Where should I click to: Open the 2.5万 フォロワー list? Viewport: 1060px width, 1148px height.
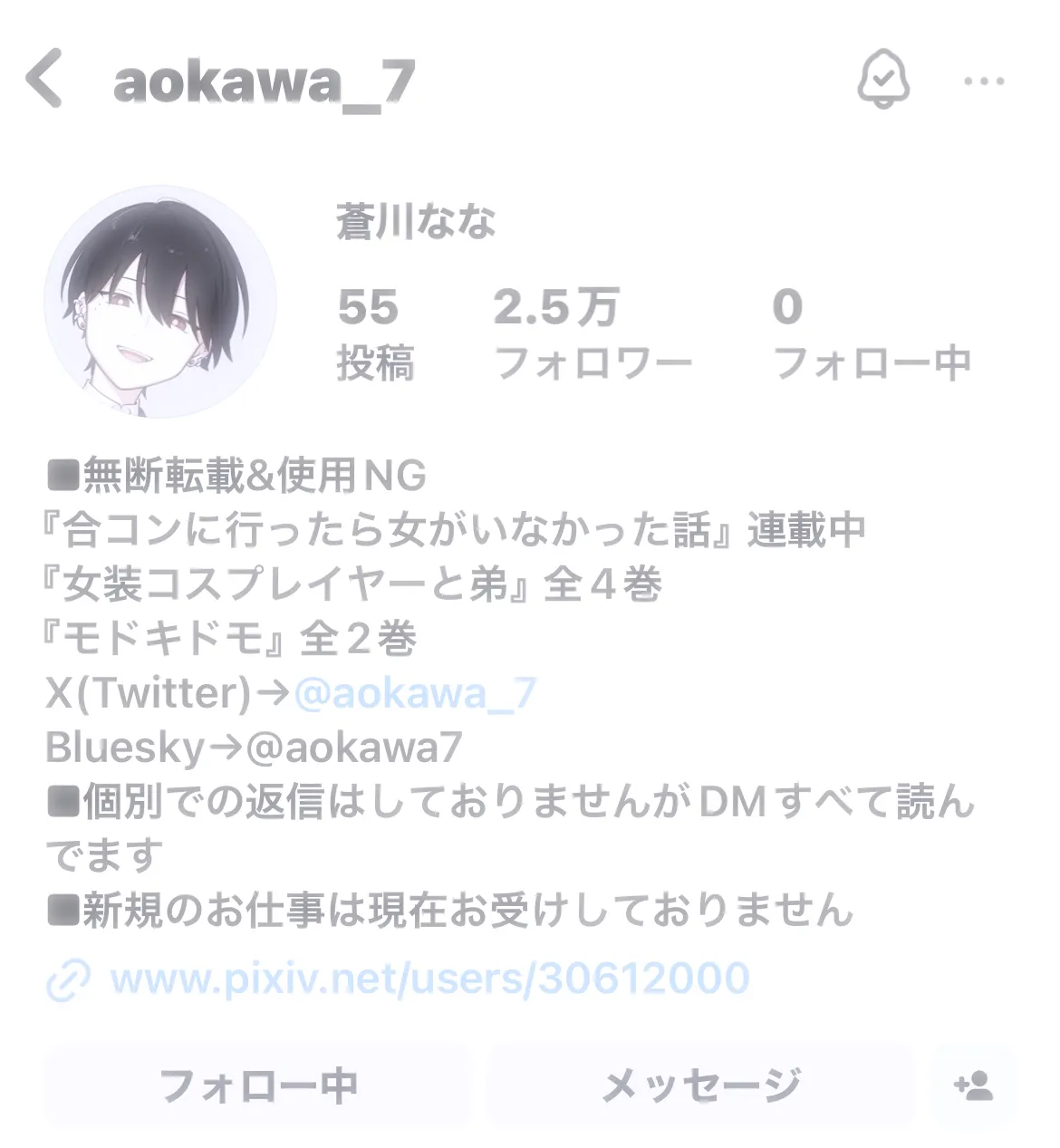click(x=593, y=333)
